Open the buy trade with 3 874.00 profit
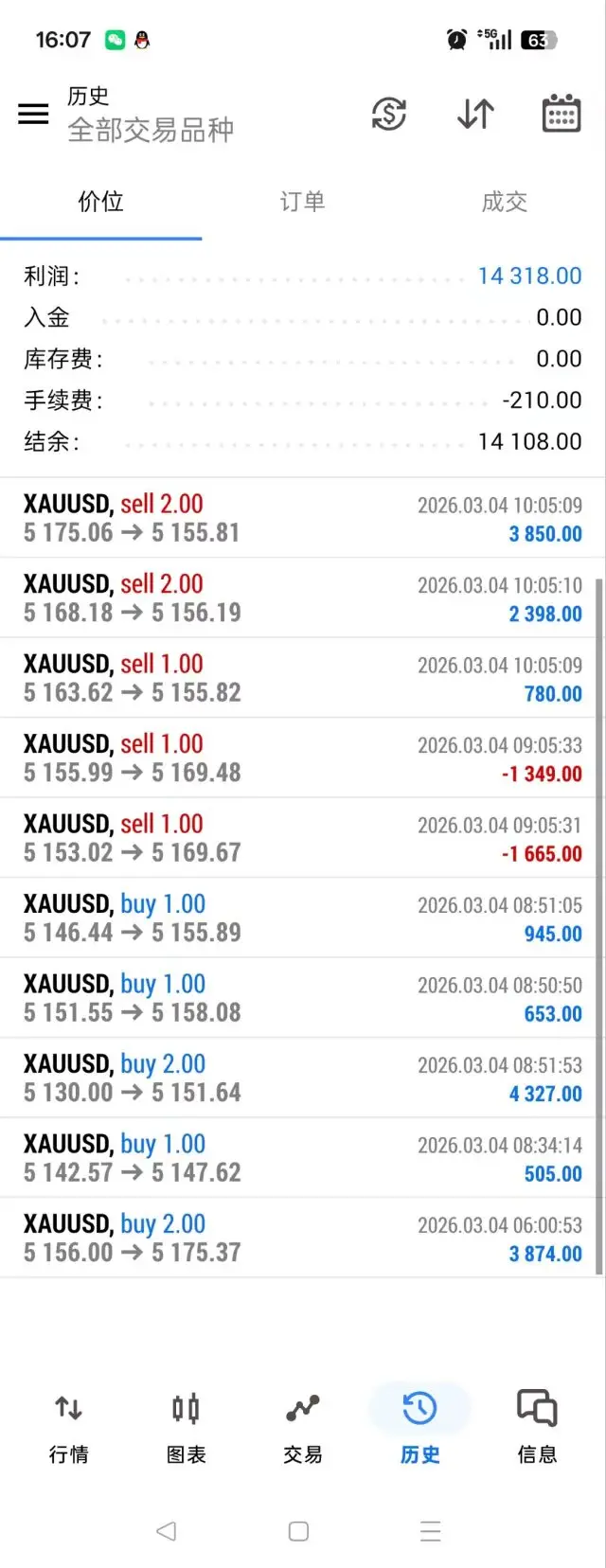The height and width of the screenshot is (1568, 606). pyautogui.click(x=303, y=1238)
